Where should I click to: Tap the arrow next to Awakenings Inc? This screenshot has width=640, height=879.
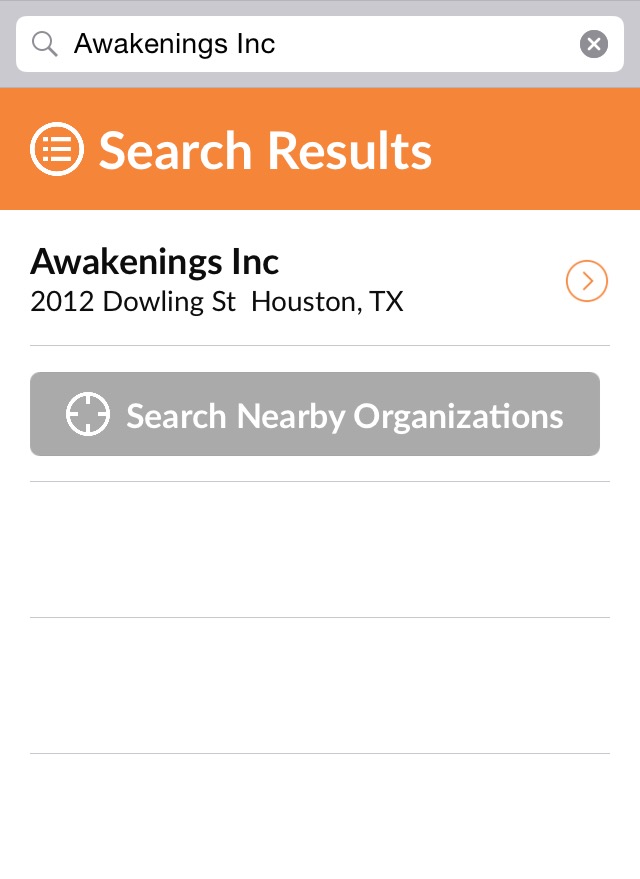point(587,281)
